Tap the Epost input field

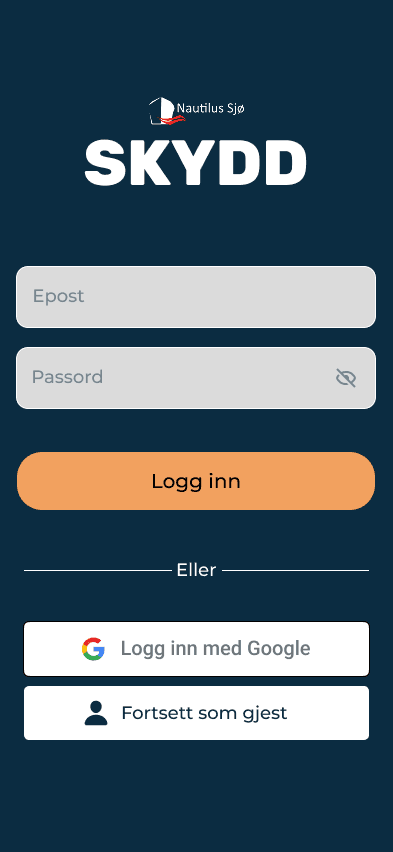coord(196,297)
